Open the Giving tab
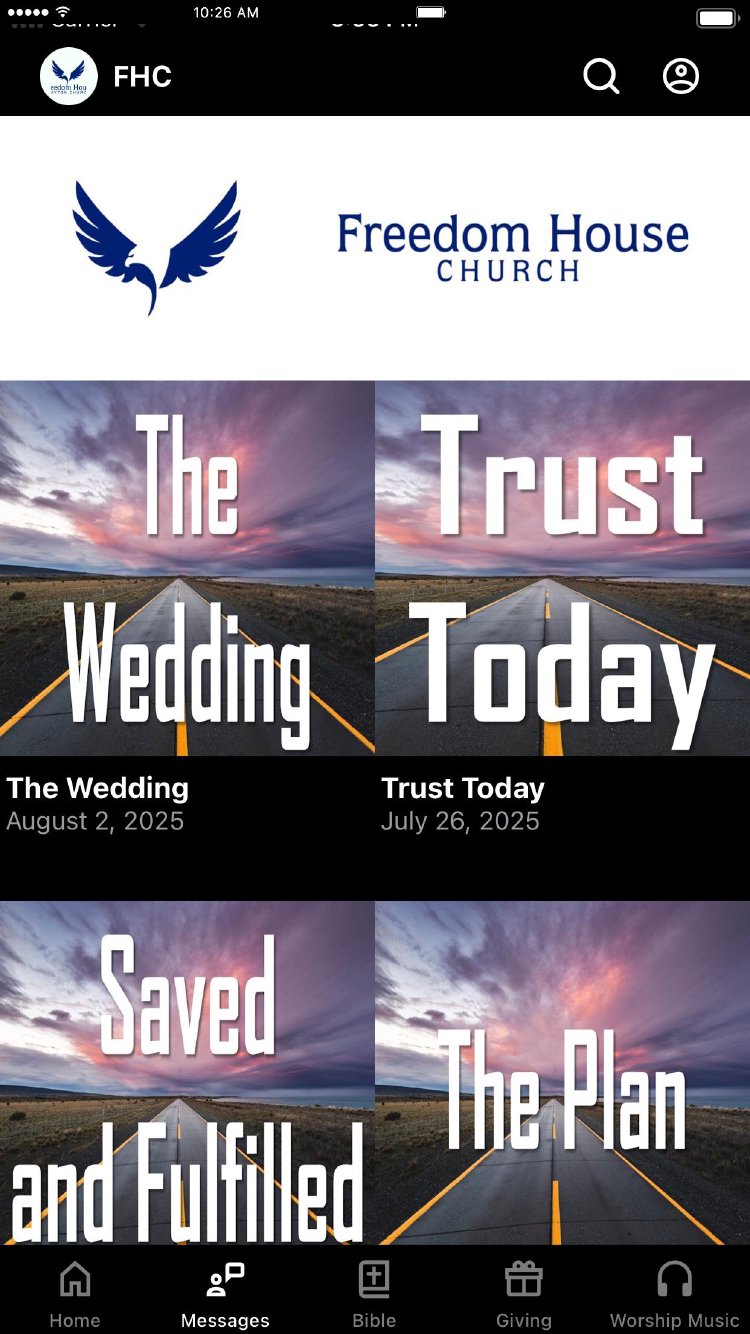This screenshot has width=750, height=1334. pyautogui.click(x=523, y=1294)
